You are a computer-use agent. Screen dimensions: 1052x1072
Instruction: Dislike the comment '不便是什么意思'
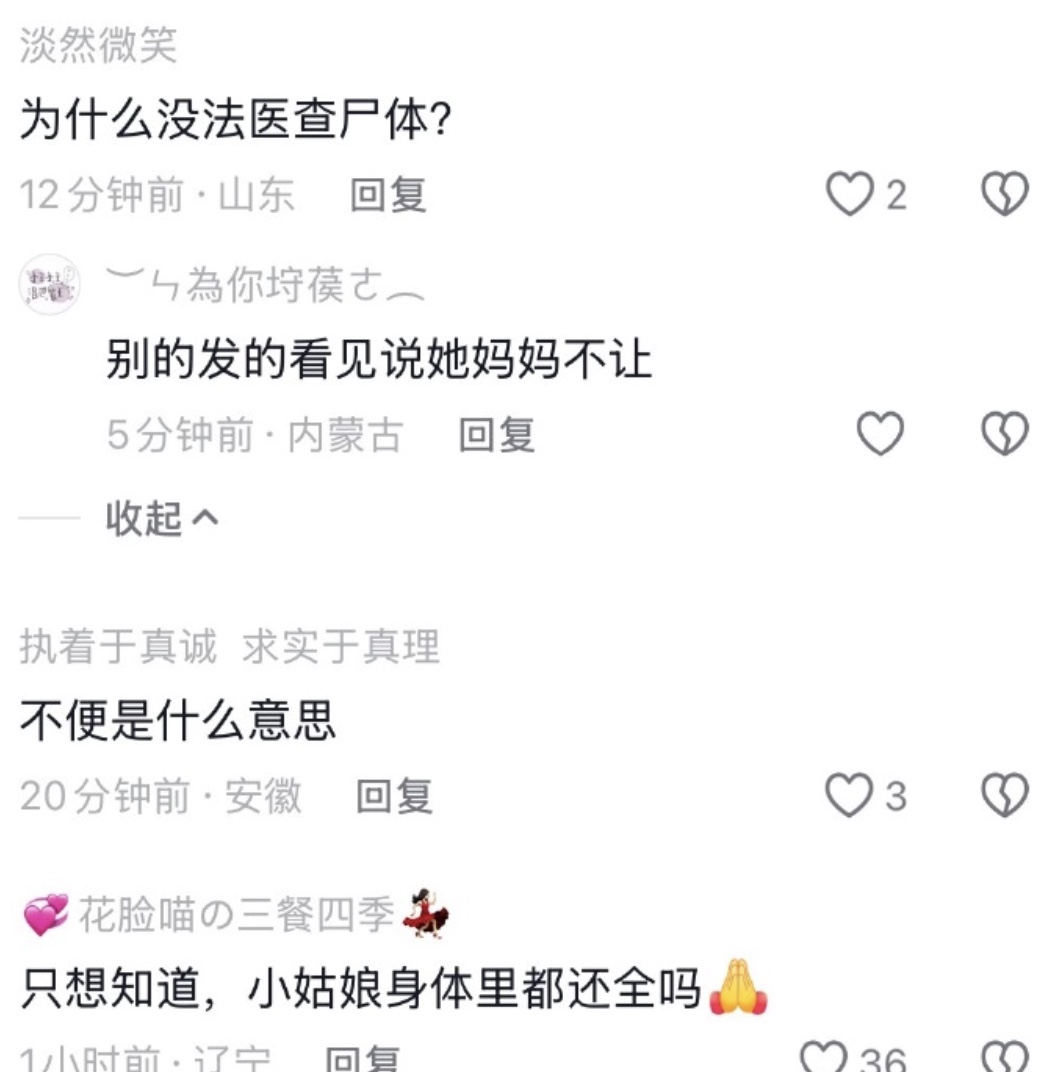pyautogui.click(x=1005, y=796)
